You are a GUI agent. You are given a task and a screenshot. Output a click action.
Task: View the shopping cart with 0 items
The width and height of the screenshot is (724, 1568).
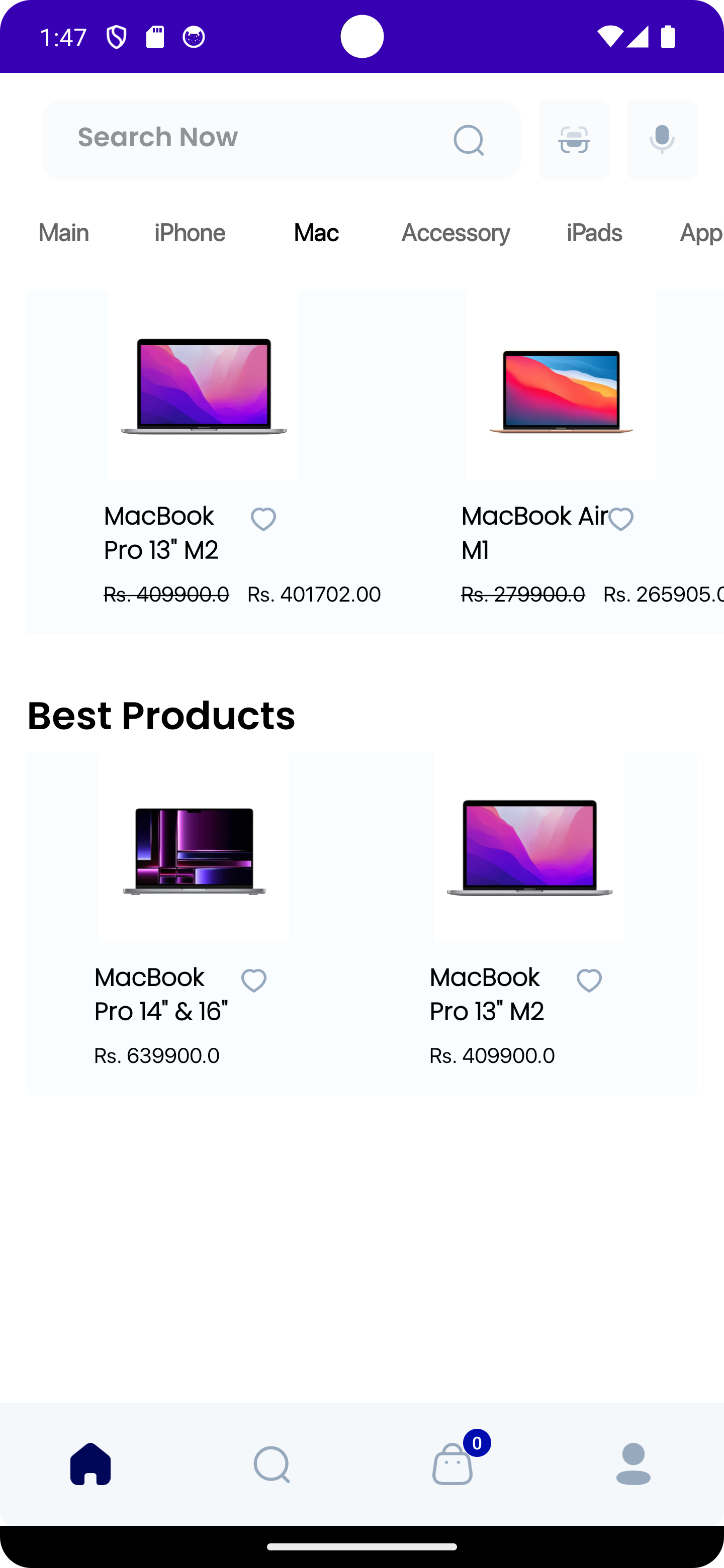click(x=452, y=1468)
